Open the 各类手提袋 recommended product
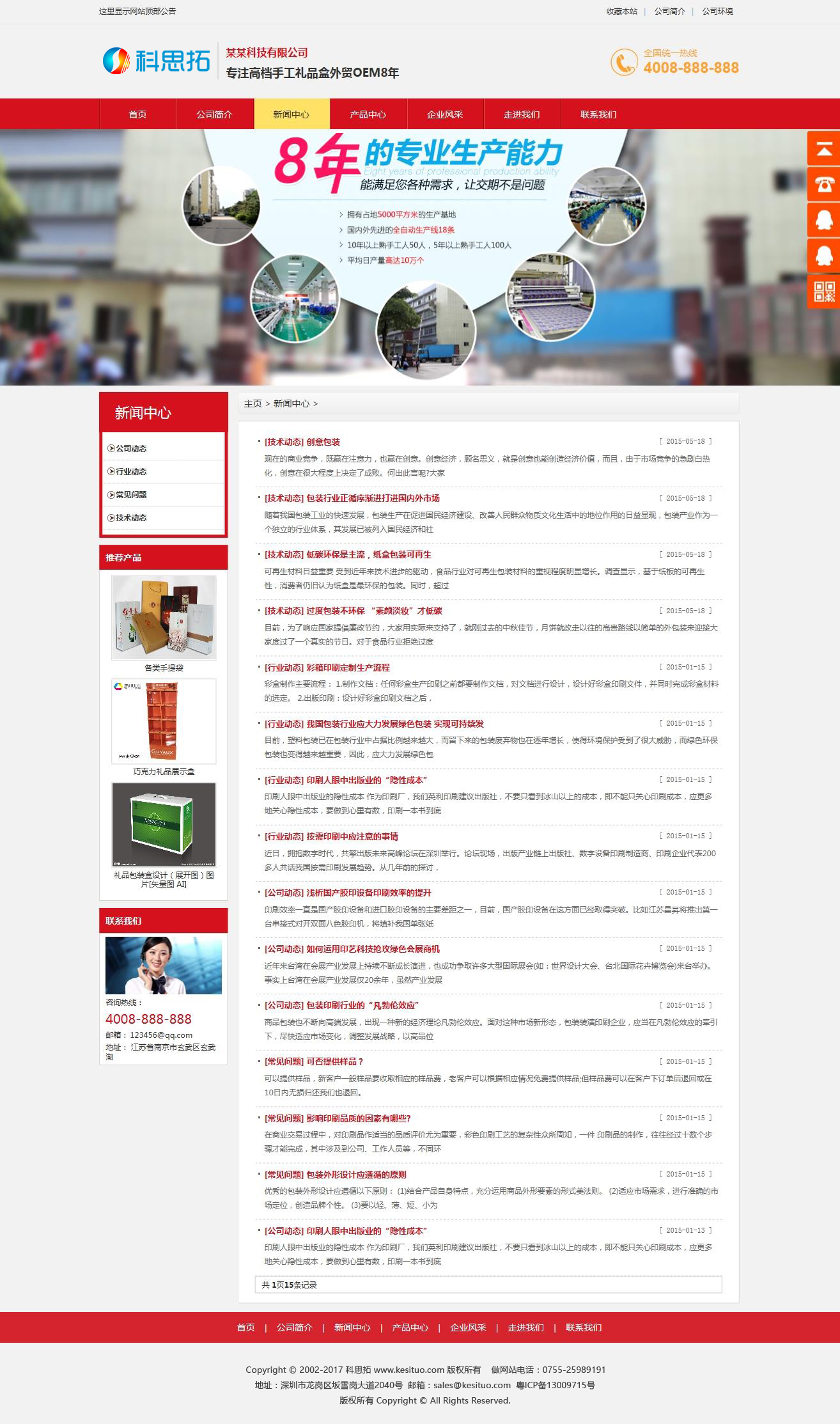Image resolution: width=840 pixels, height=1424 pixels. 164,618
